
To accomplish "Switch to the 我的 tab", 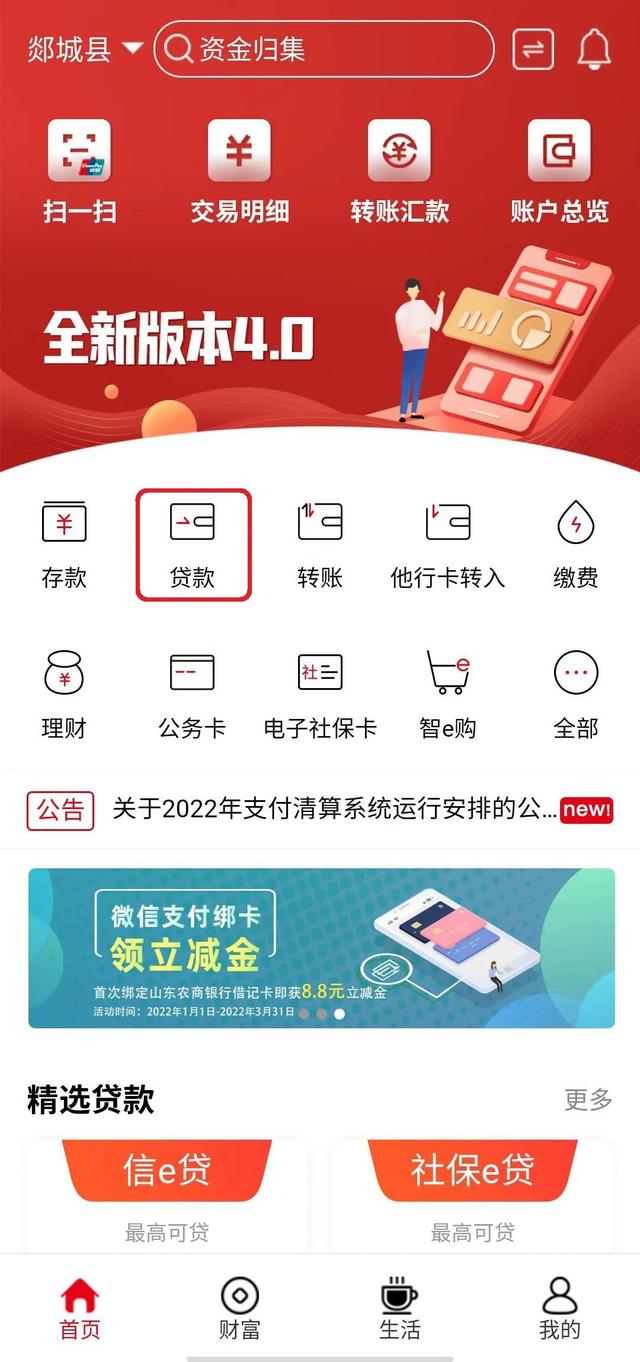I will click(560, 1308).
